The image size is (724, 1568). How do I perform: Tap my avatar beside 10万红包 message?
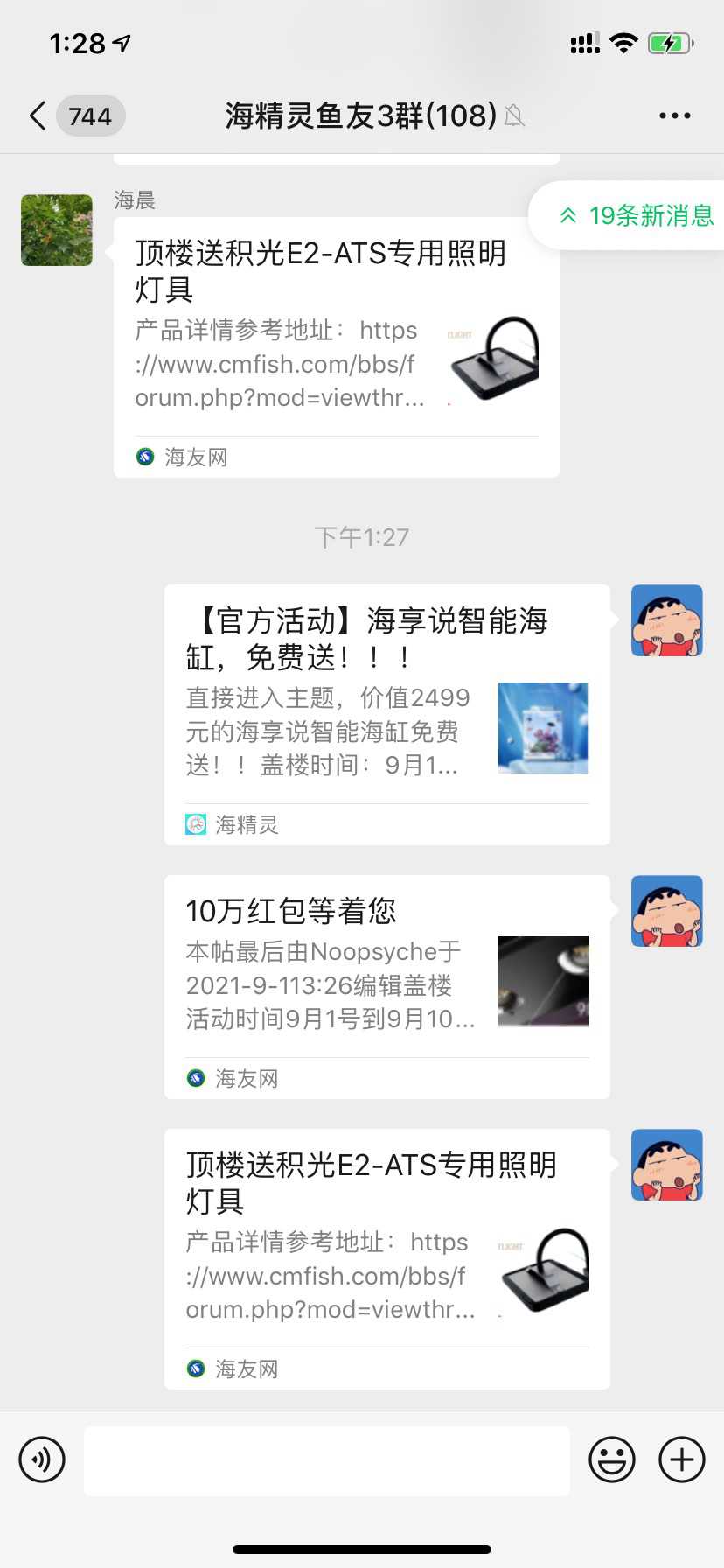pyautogui.click(x=666, y=911)
